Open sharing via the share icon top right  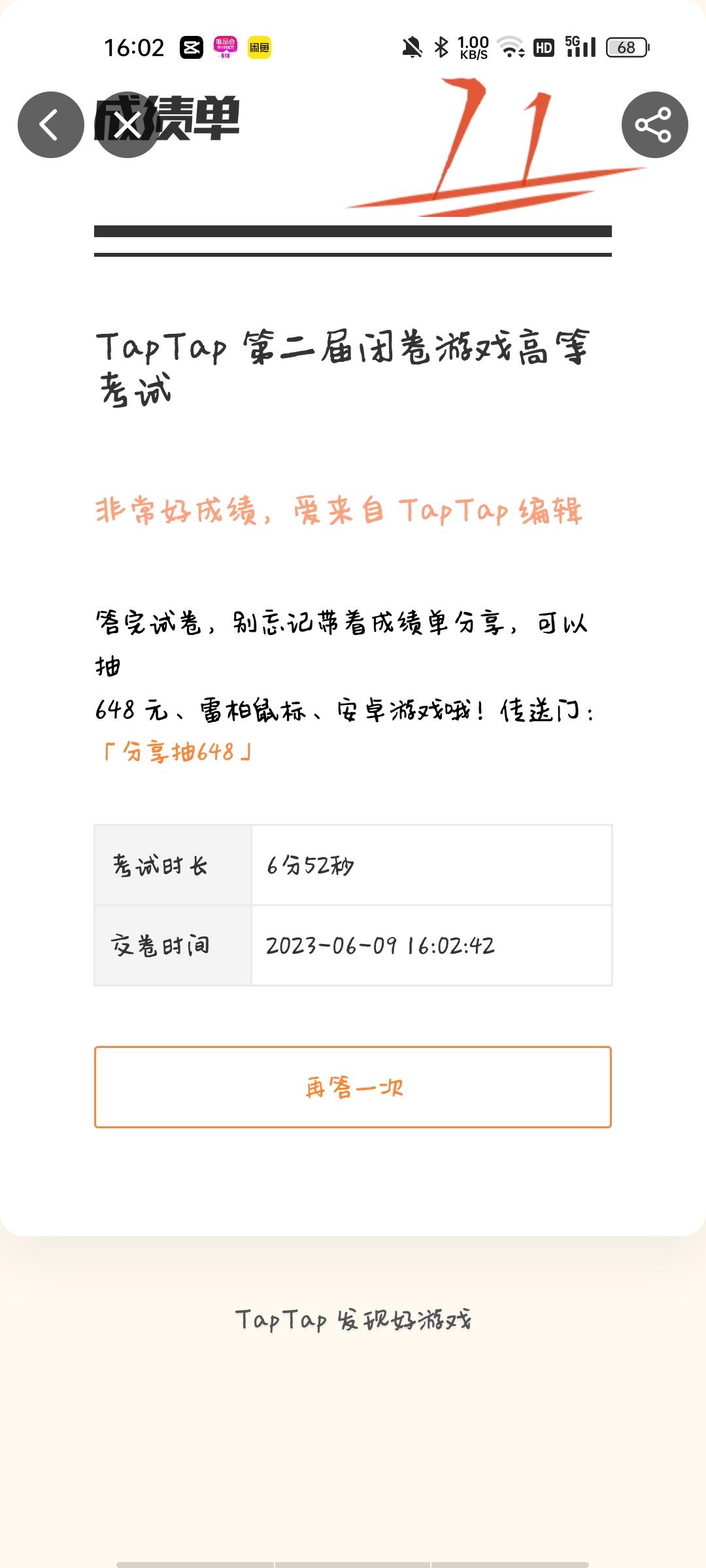point(656,124)
